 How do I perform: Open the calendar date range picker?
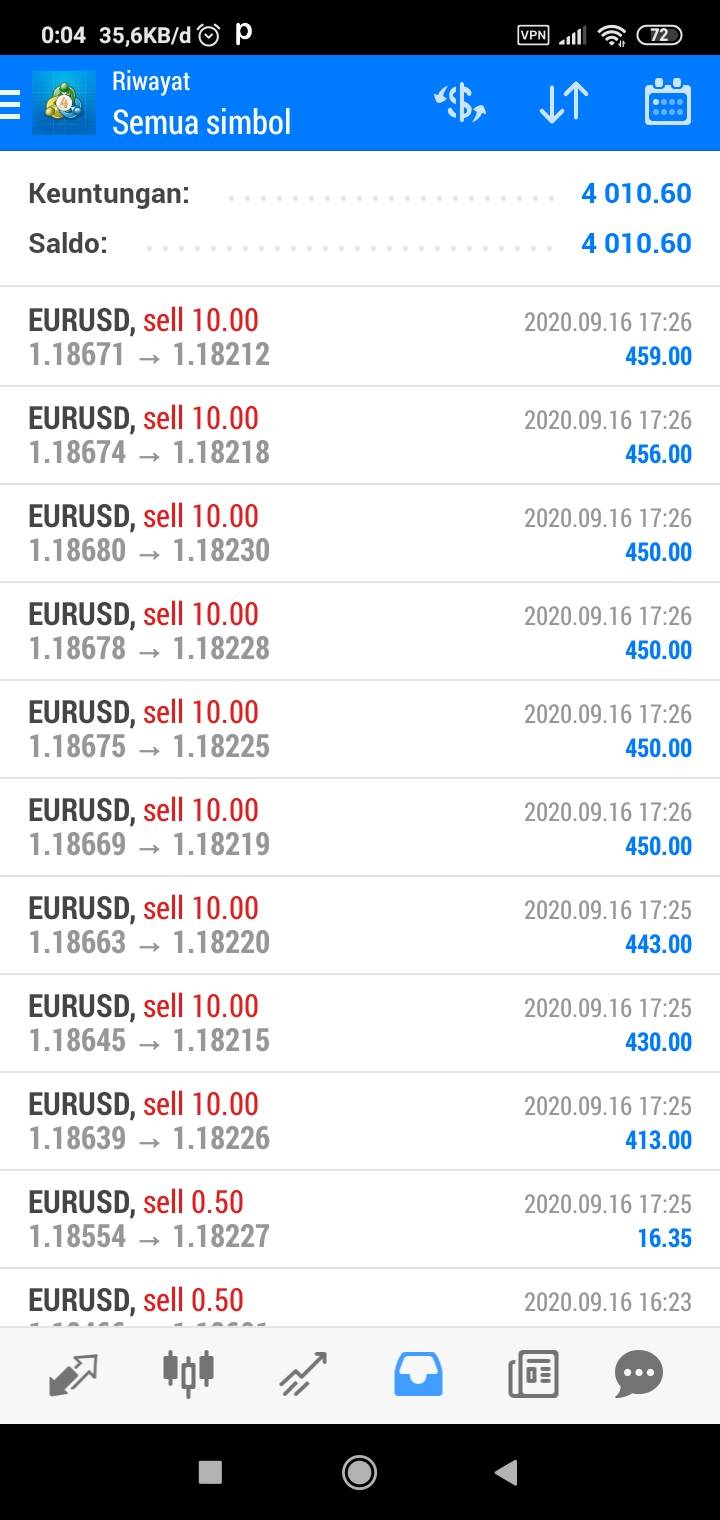[x=668, y=103]
